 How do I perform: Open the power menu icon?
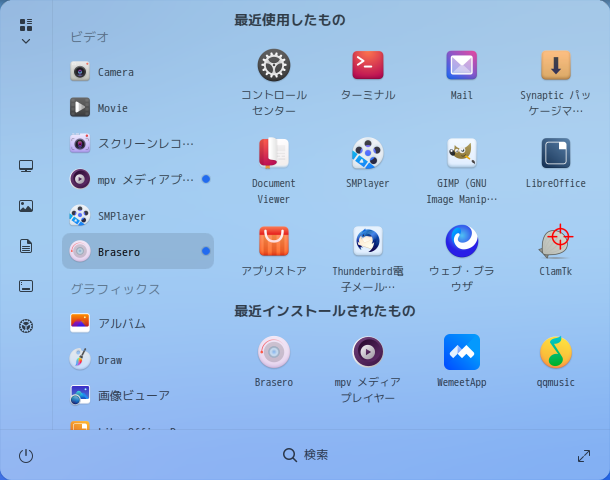(x=26, y=456)
